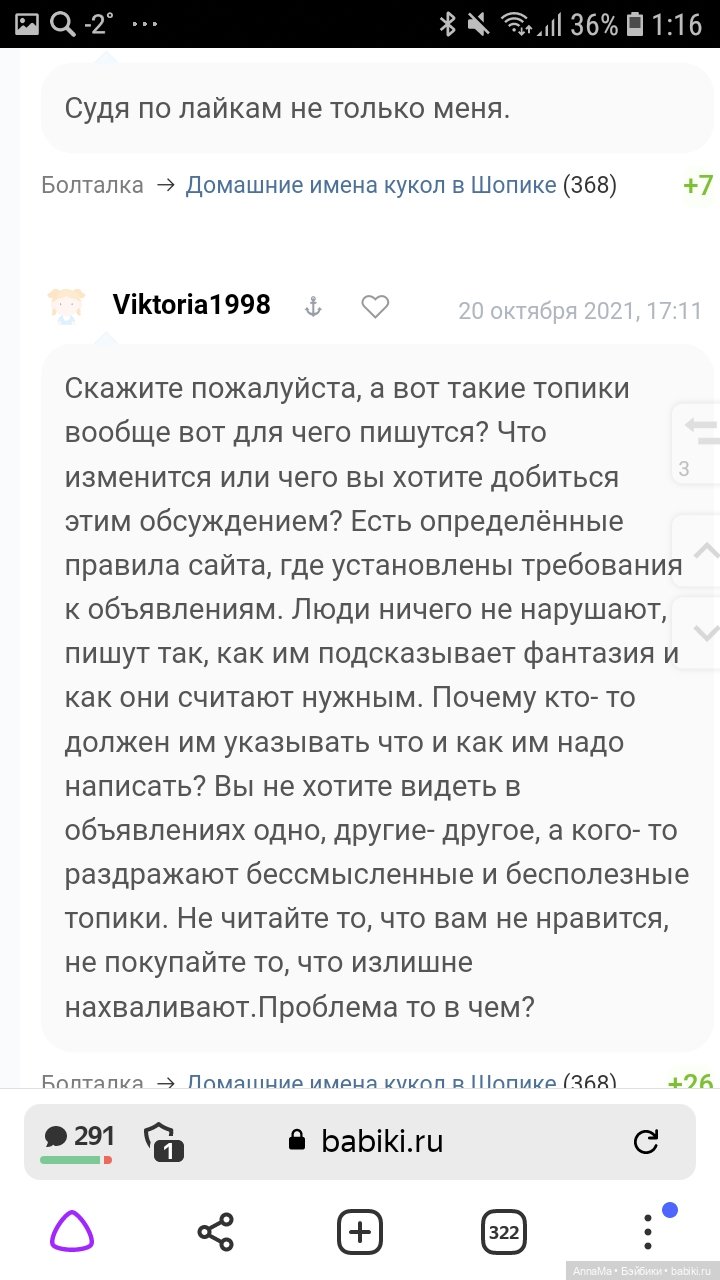This screenshot has height=1280, width=720.
Task: Reload the page
Action: (646, 1141)
